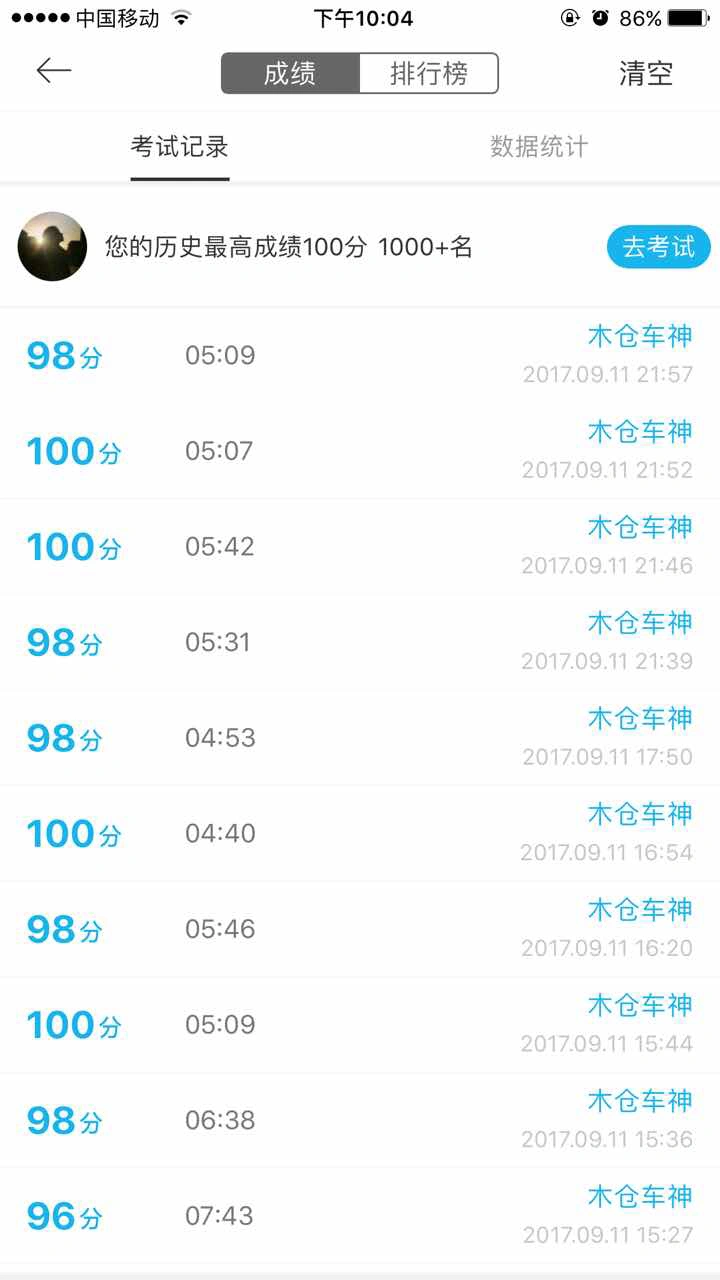This screenshot has height=1280, width=720.
Task: Open the 98分 record from 21:39
Action: tap(360, 642)
